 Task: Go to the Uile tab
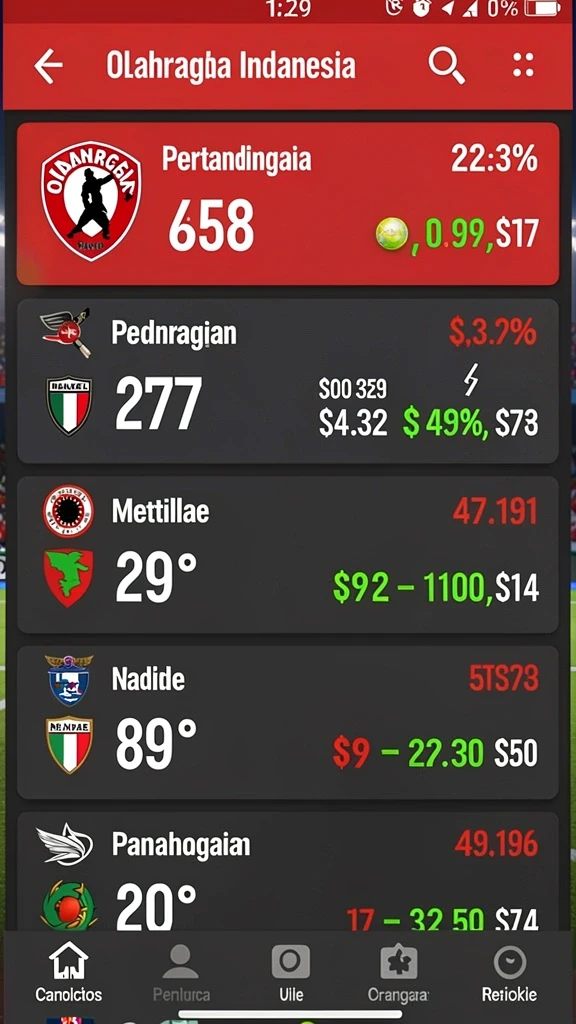291,972
